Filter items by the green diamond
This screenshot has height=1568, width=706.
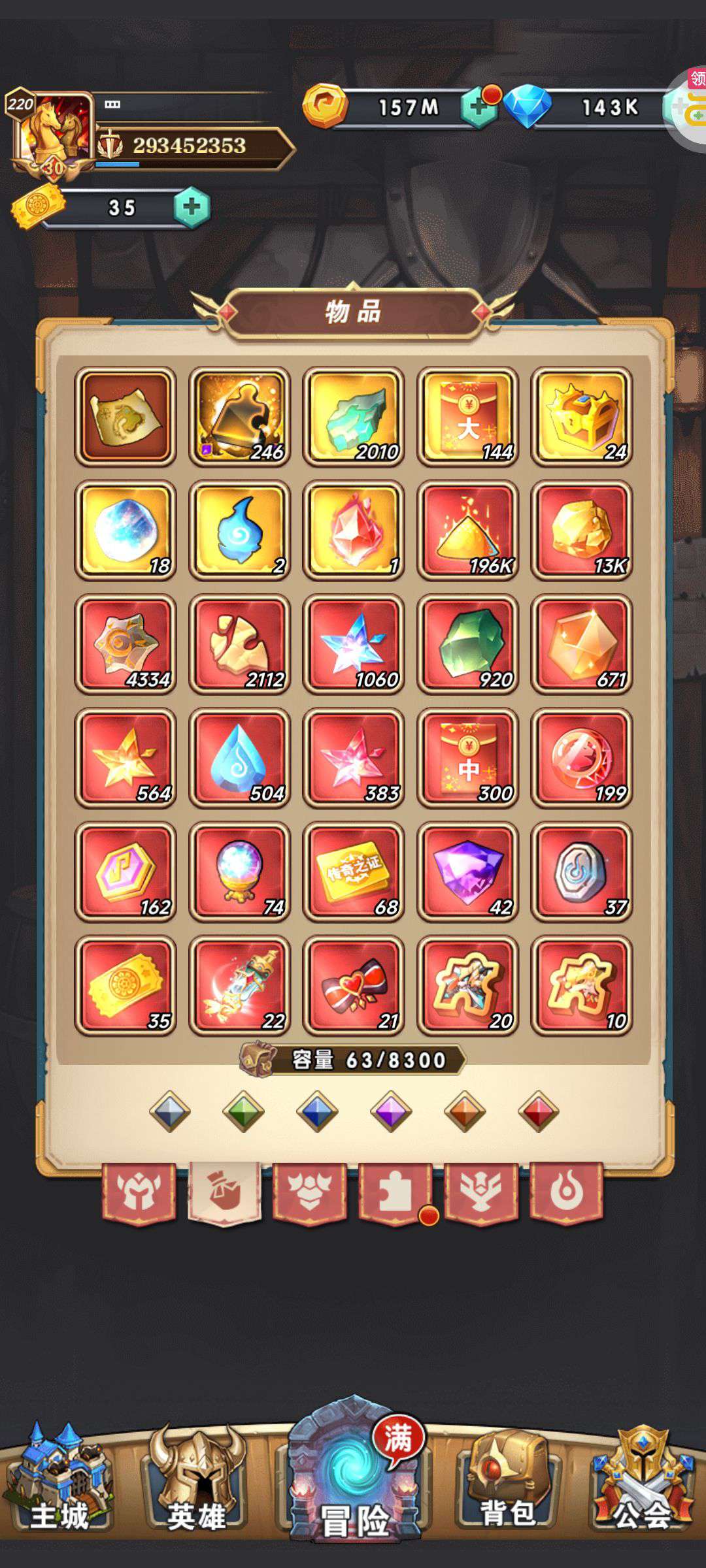pos(243,1111)
